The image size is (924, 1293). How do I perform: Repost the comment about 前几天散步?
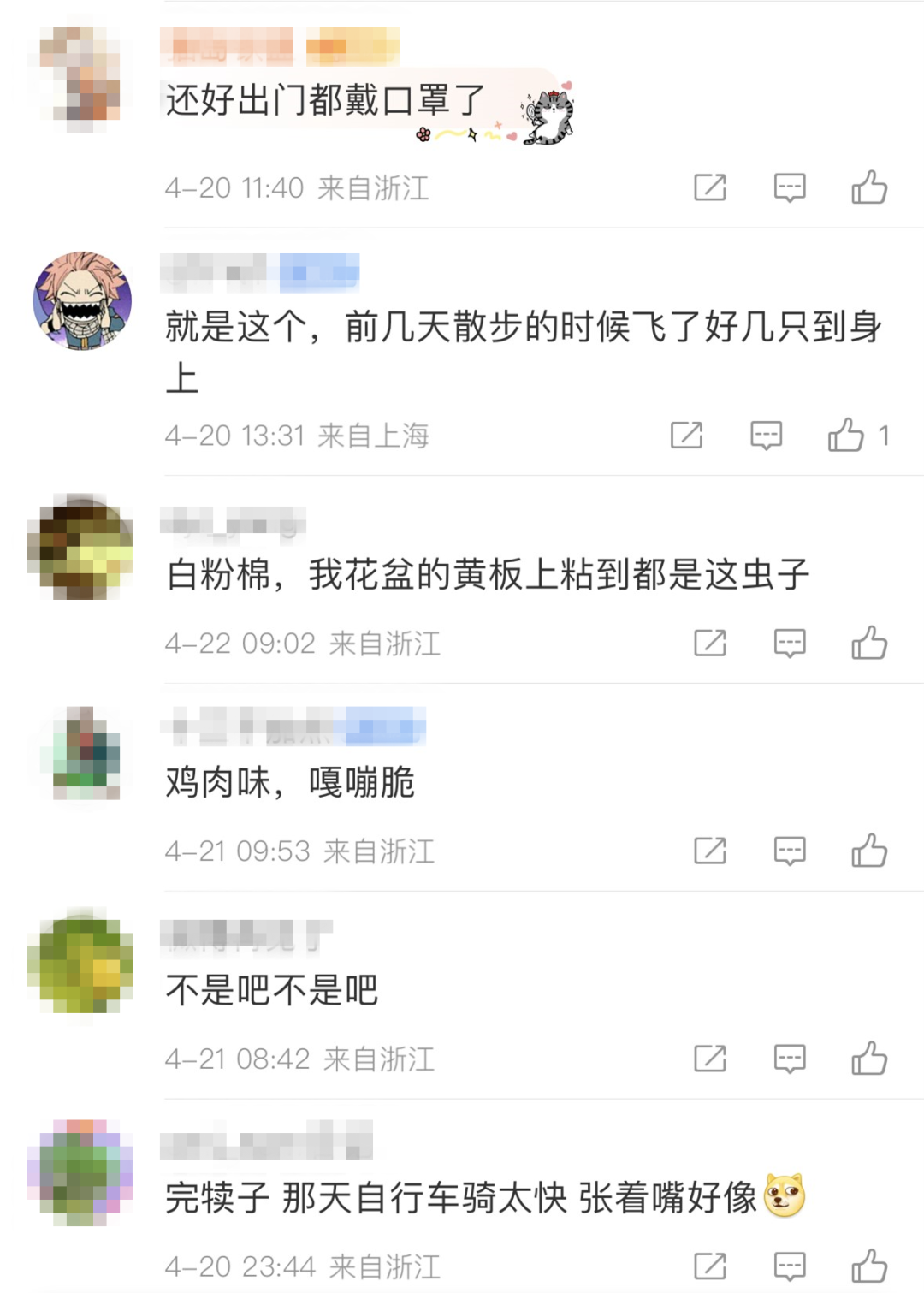(x=686, y=435)
